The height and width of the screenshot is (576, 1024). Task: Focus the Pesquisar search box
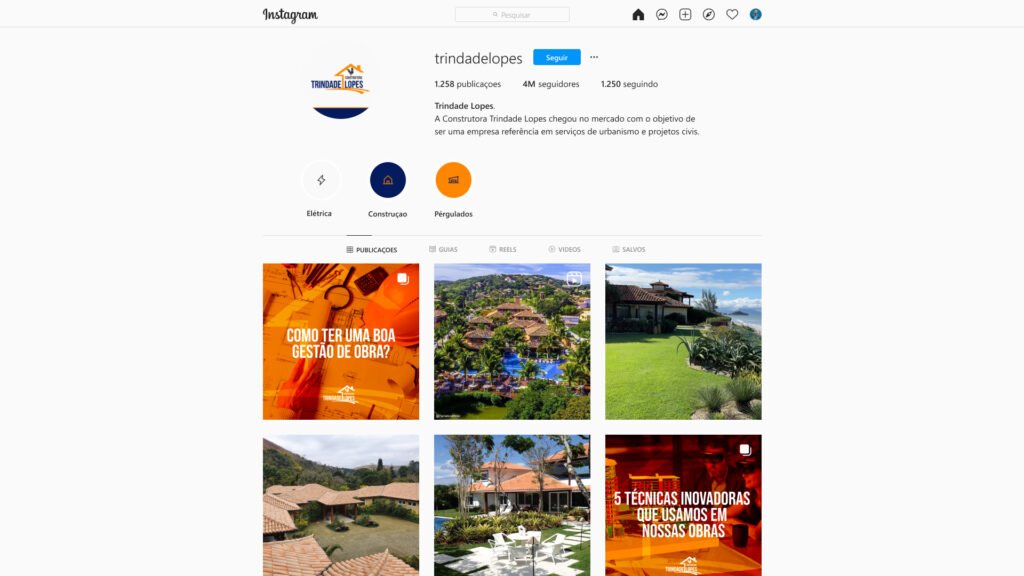512,15
